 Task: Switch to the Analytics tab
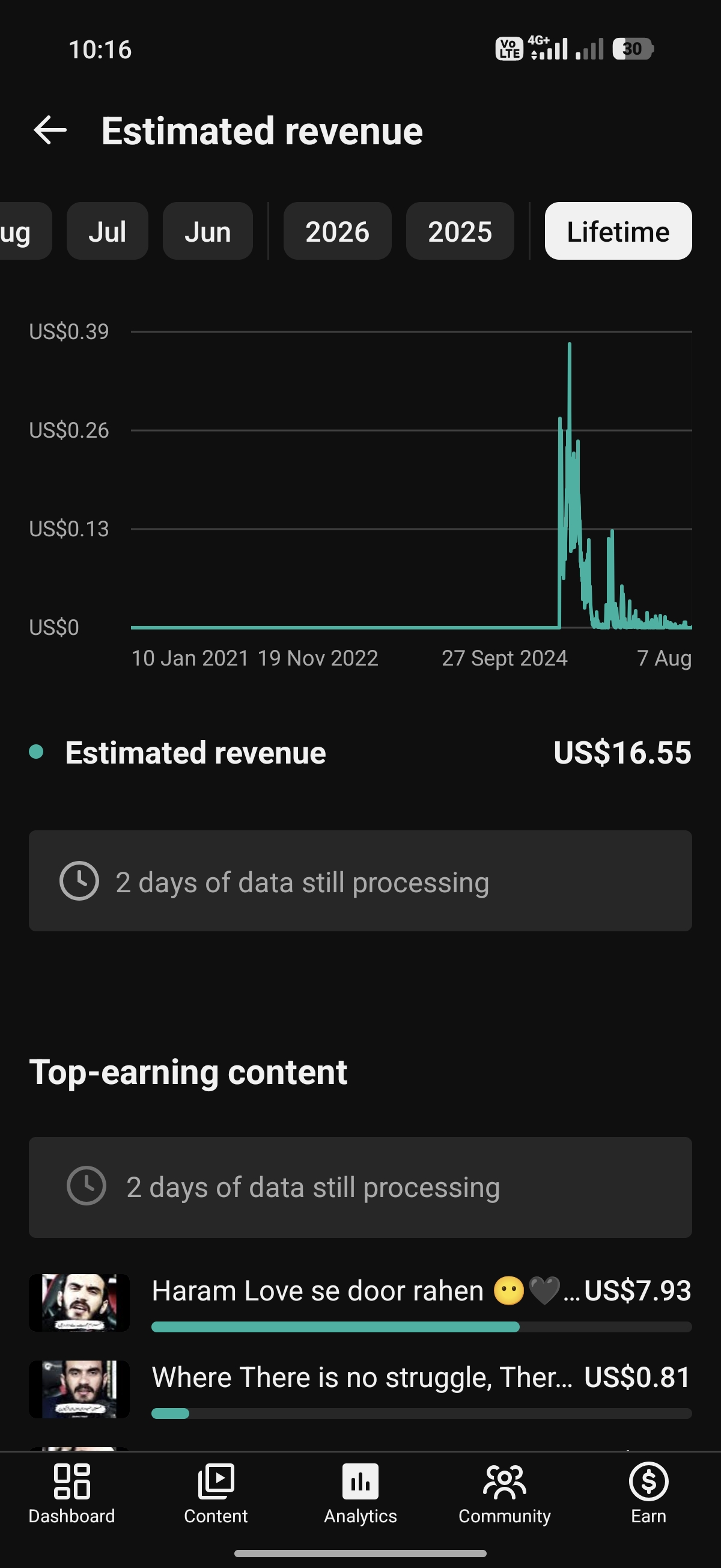[x=360, y=1494]
